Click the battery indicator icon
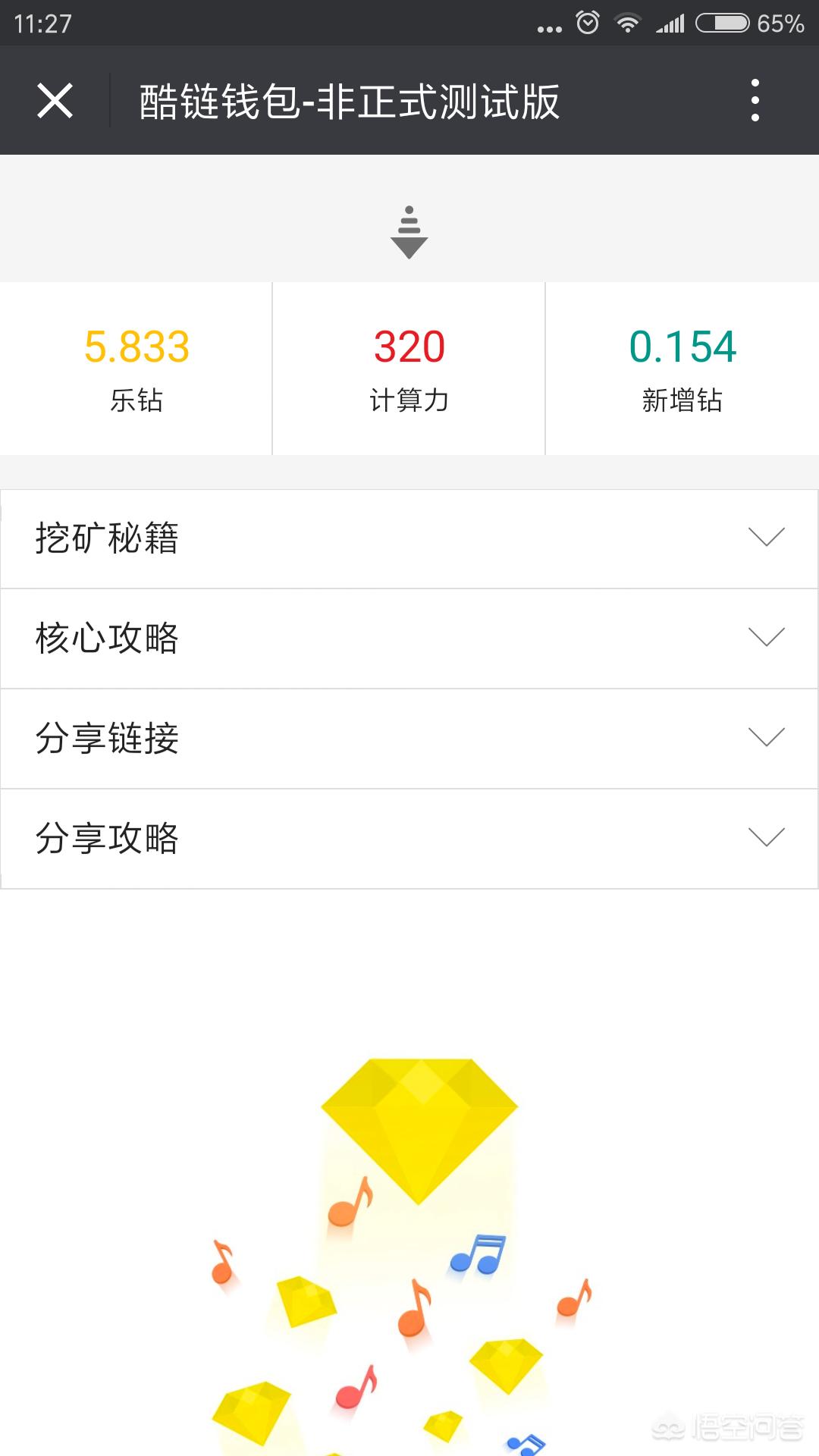Screen dimensions: 819x1456 click(x=720, y=23)
